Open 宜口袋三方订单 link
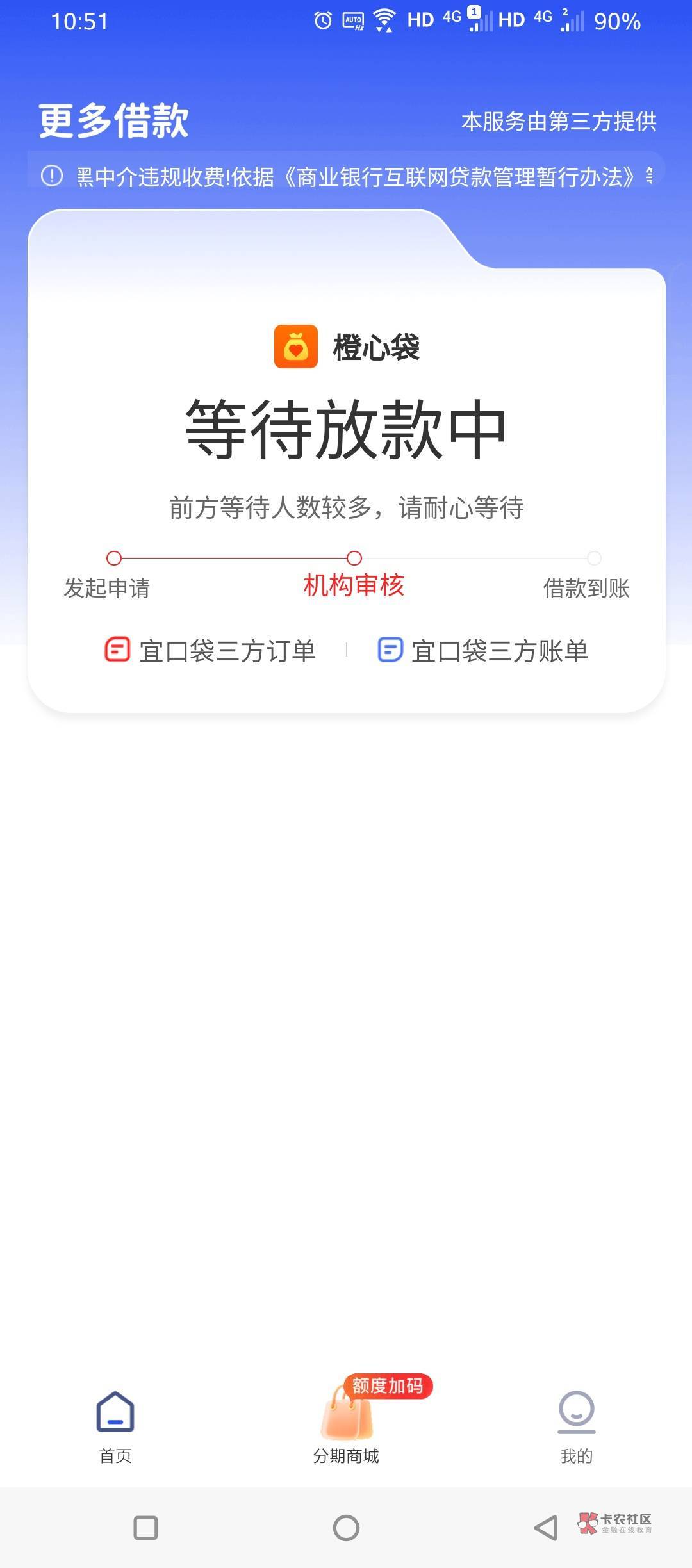692x1568 pixels. coord(210,651)
